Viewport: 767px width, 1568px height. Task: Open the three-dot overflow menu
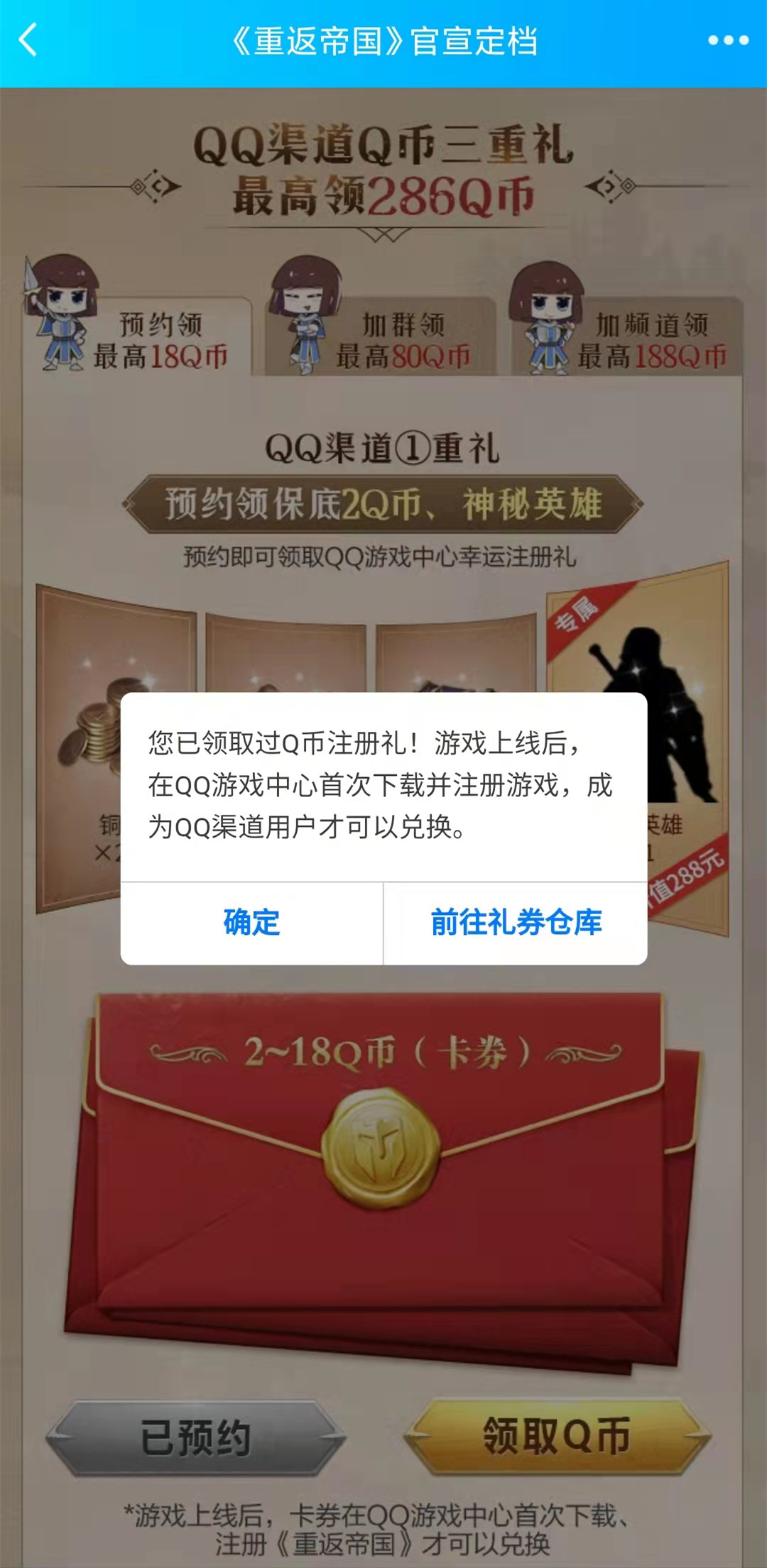(x=728, y=40)
